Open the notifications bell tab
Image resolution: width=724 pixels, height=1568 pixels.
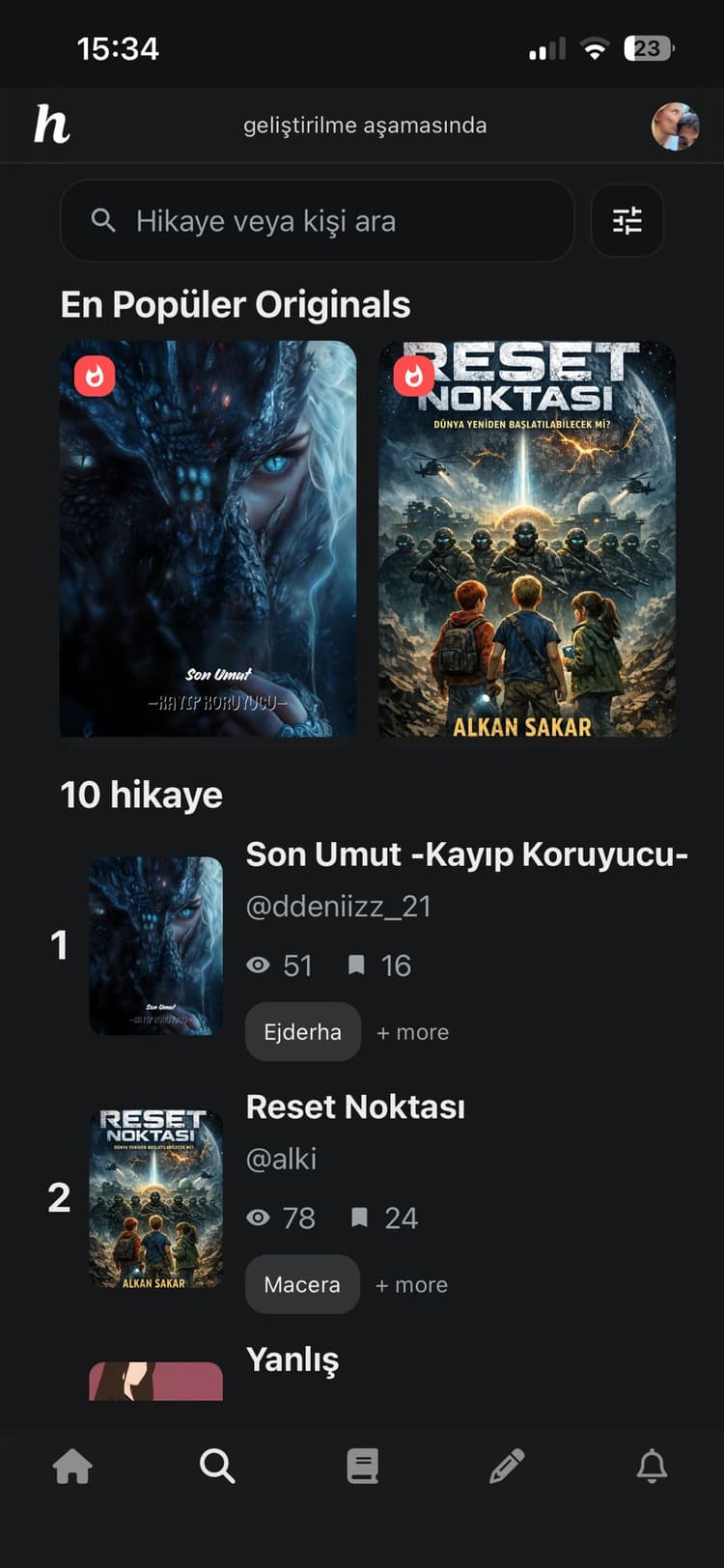click(652, 1467)
